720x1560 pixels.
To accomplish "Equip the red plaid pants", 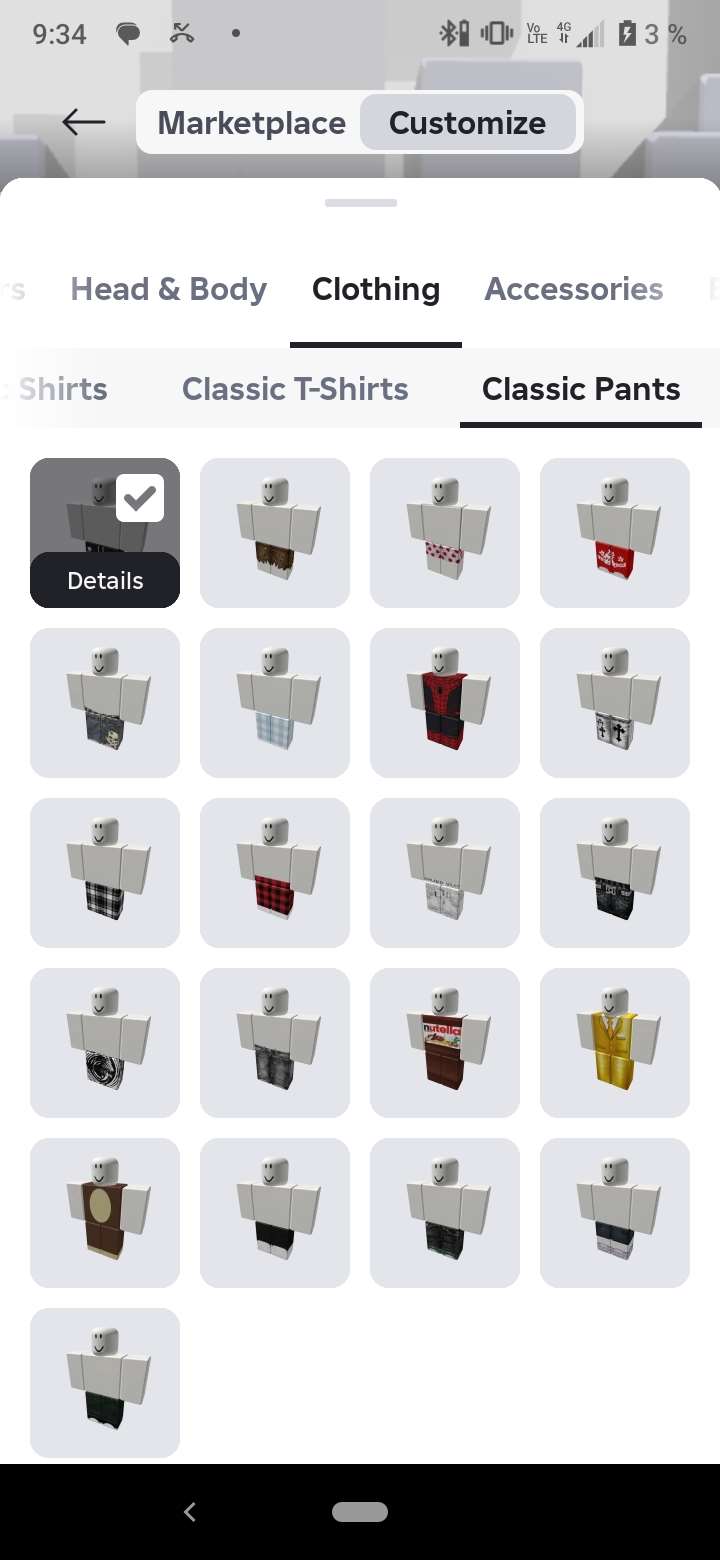I will pos(275,873).
